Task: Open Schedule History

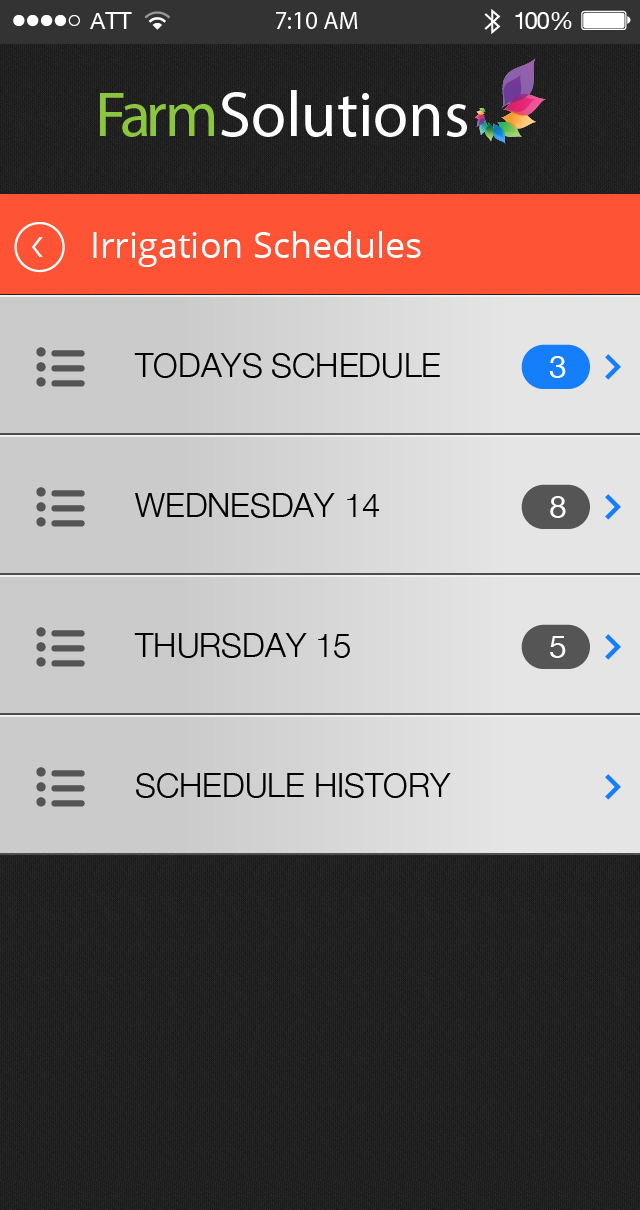Action: point(320,786)
